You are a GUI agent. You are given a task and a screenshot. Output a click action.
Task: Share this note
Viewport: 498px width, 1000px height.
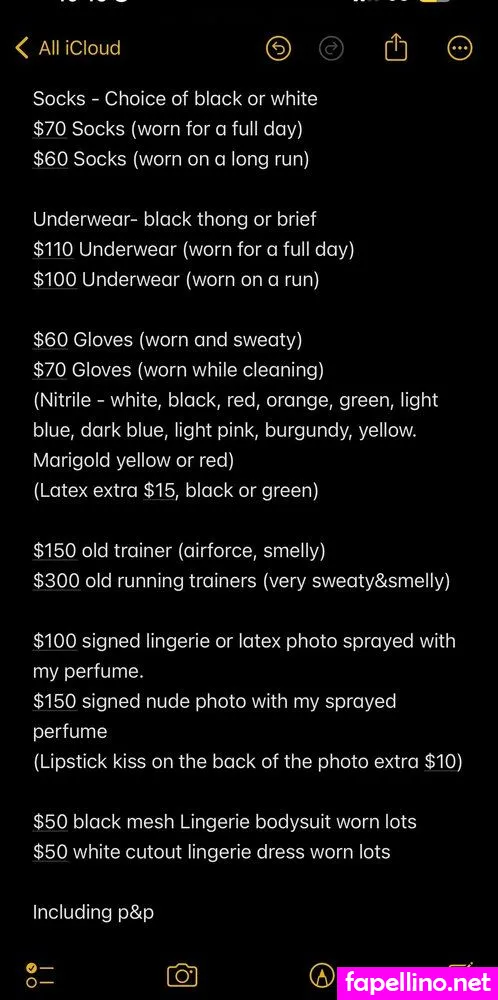[x=396, y=47]
